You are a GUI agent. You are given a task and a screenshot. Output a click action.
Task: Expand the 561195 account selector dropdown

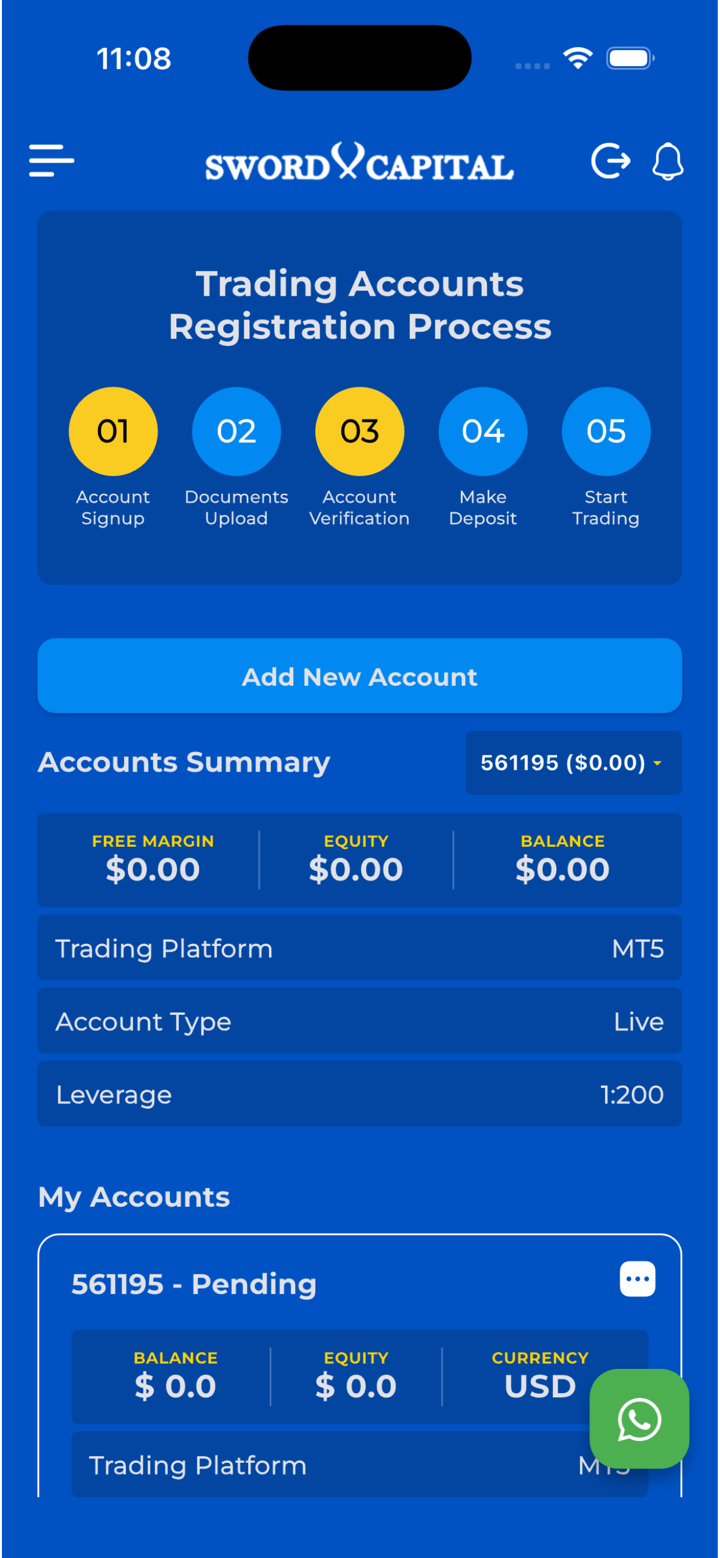[x=573, y=763]
